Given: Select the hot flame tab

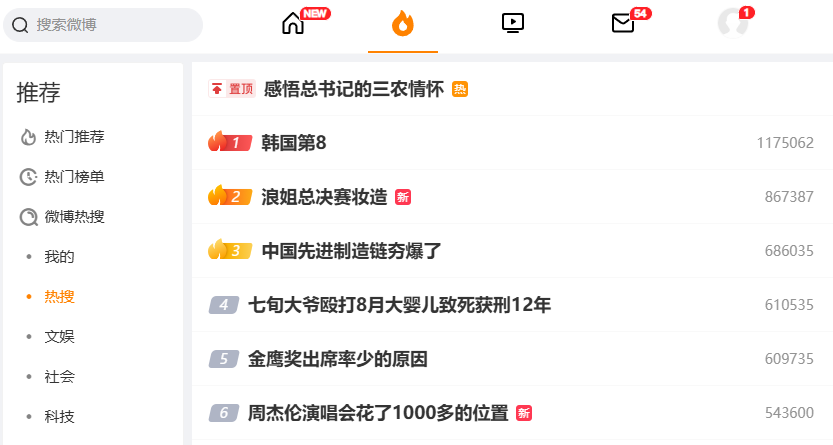Looking at the screenshot, I should (403, 24).
